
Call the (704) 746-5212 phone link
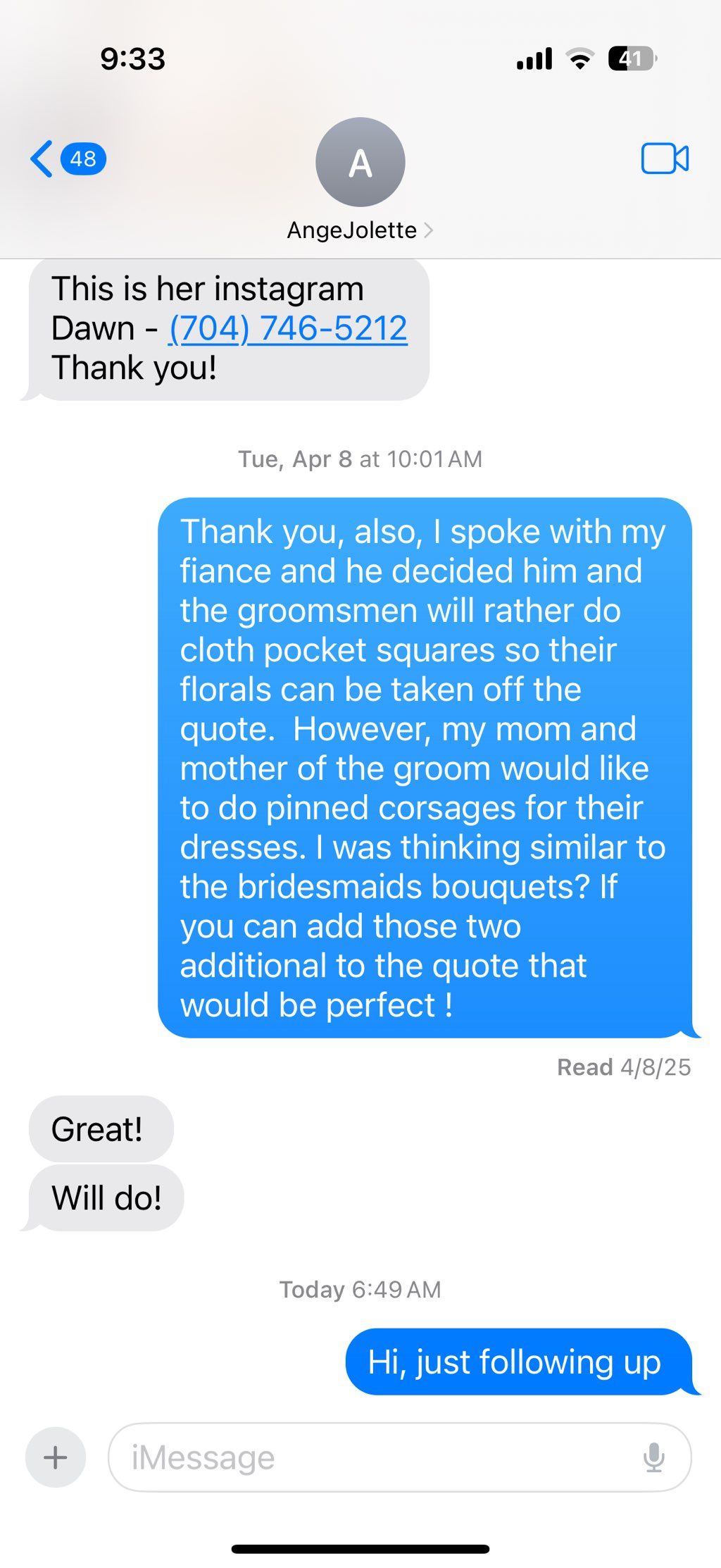pyautogui.click(x=288, y=328)
